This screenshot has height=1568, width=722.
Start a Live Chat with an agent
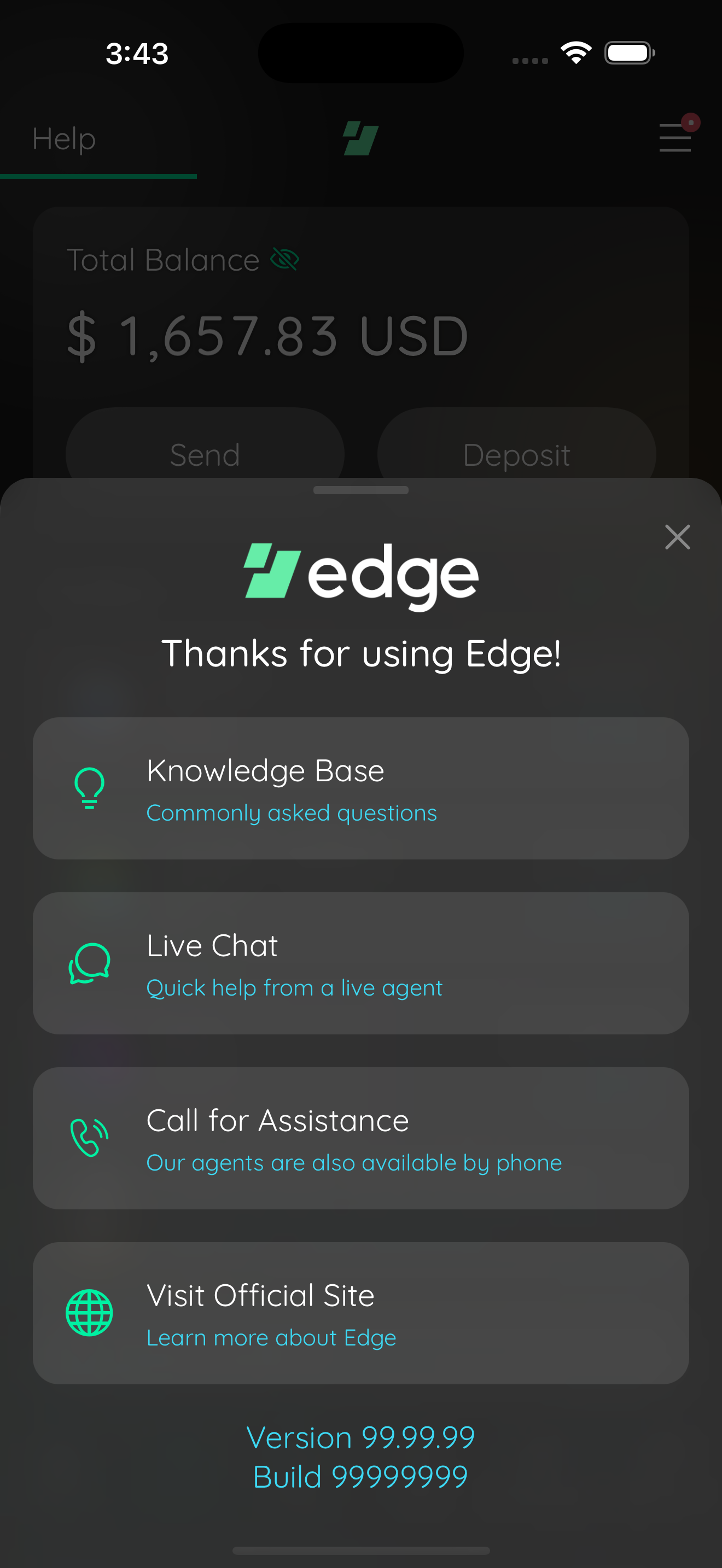[x=361, y=963]
